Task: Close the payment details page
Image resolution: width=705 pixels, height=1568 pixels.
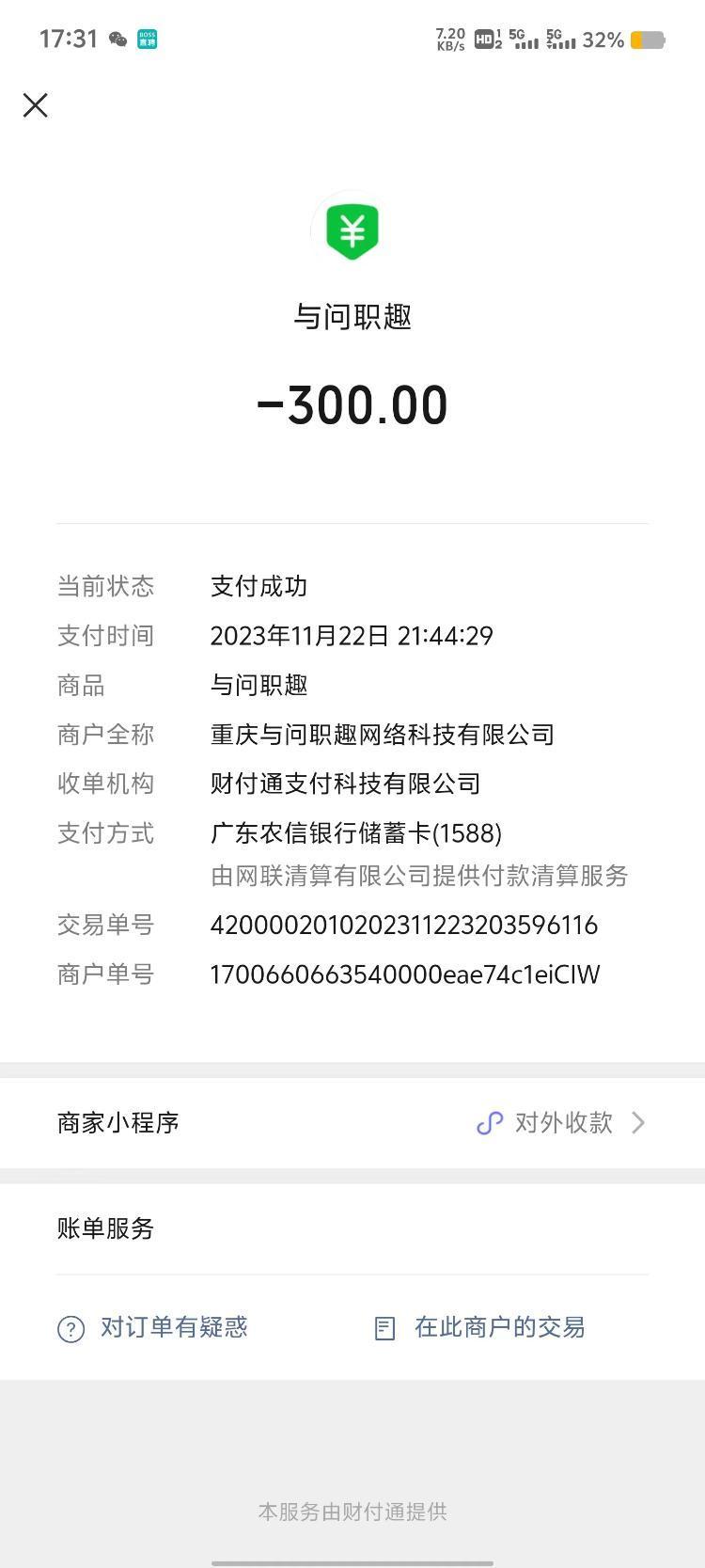Action: (36, 104)
